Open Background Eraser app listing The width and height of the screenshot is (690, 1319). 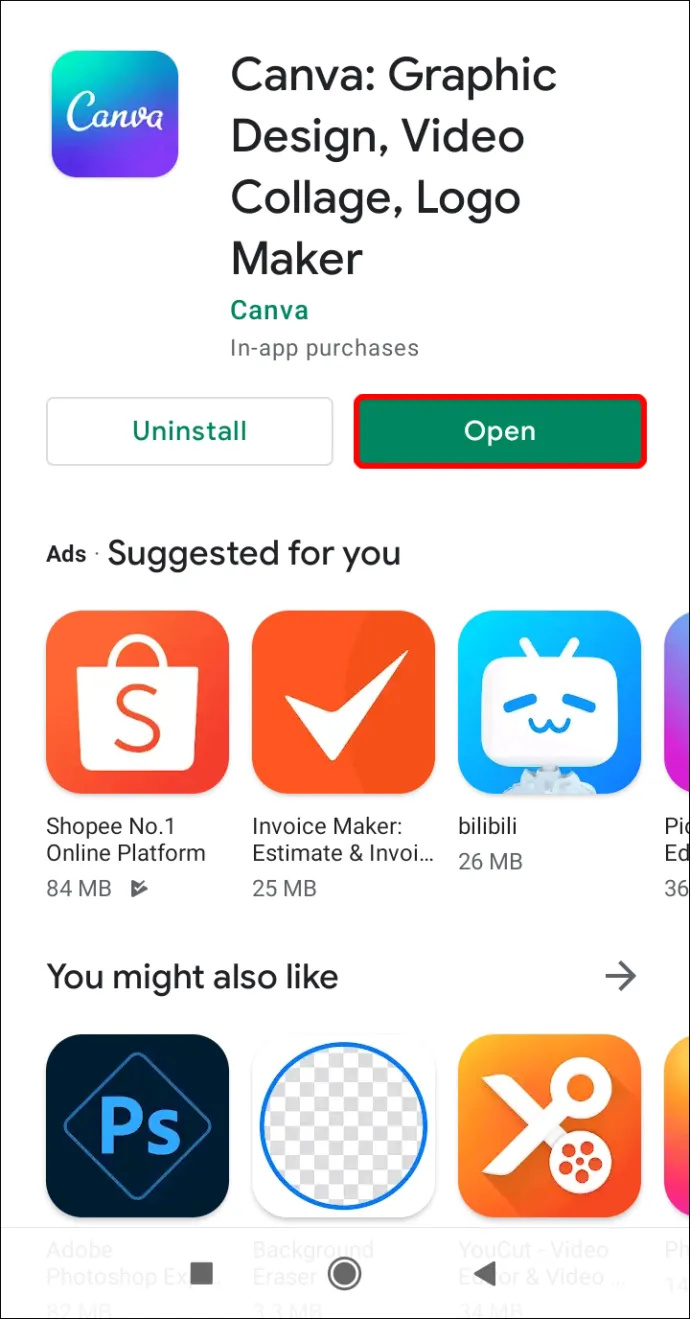(343, 1125)
